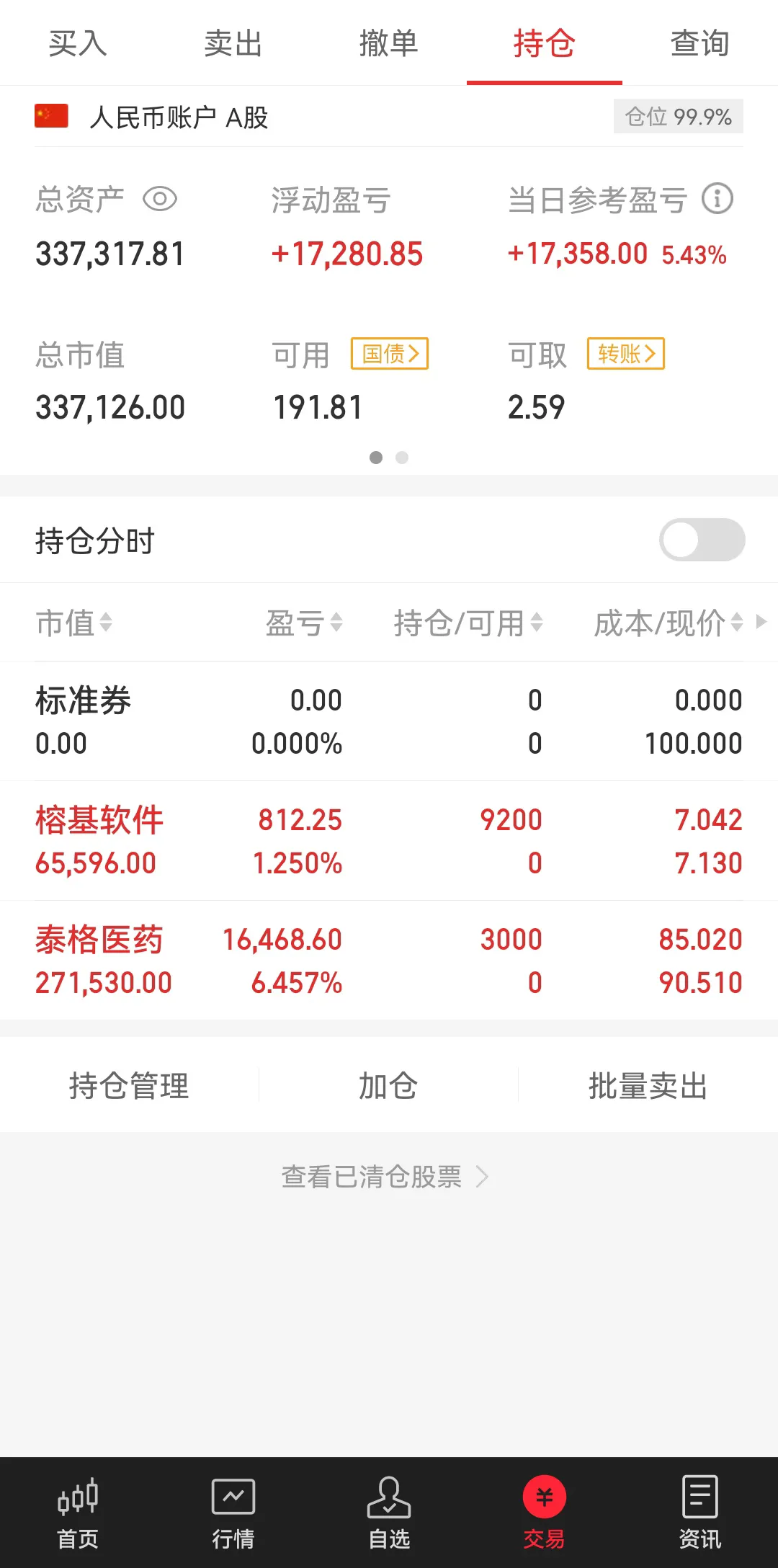Open 转账 next to 可取

(x=625, y=354)
